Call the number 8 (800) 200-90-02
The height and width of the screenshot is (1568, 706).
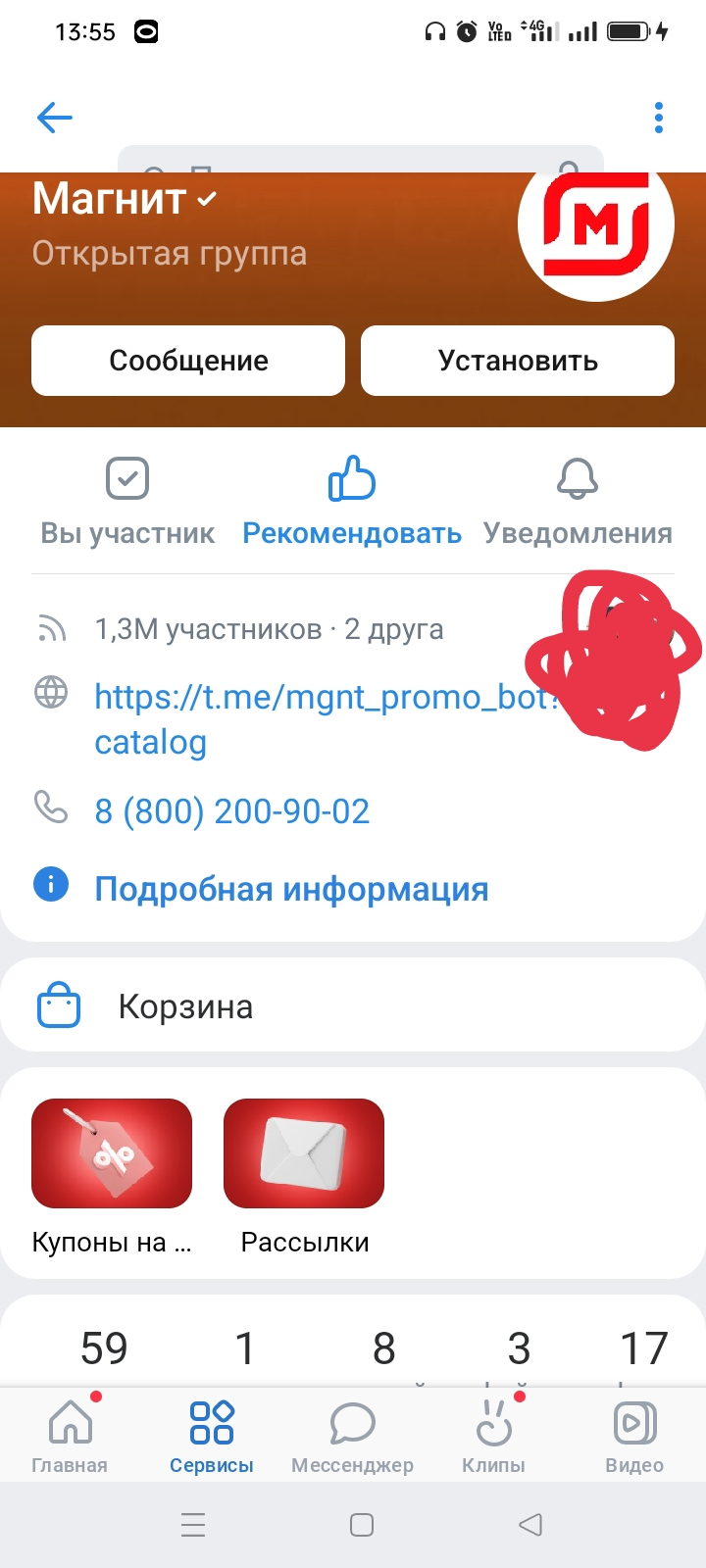point(232,811)
